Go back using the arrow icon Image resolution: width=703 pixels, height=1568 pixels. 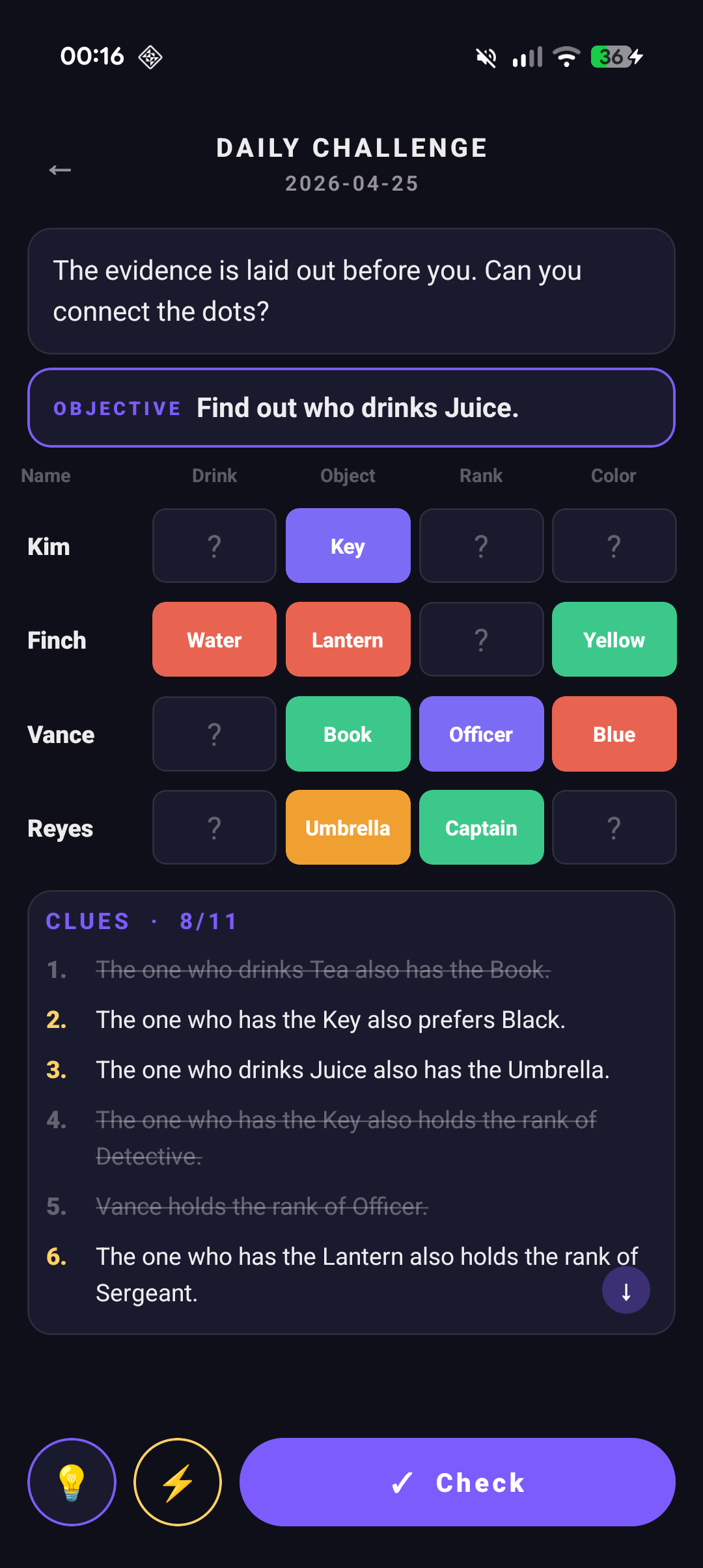[x=60, y=170]
